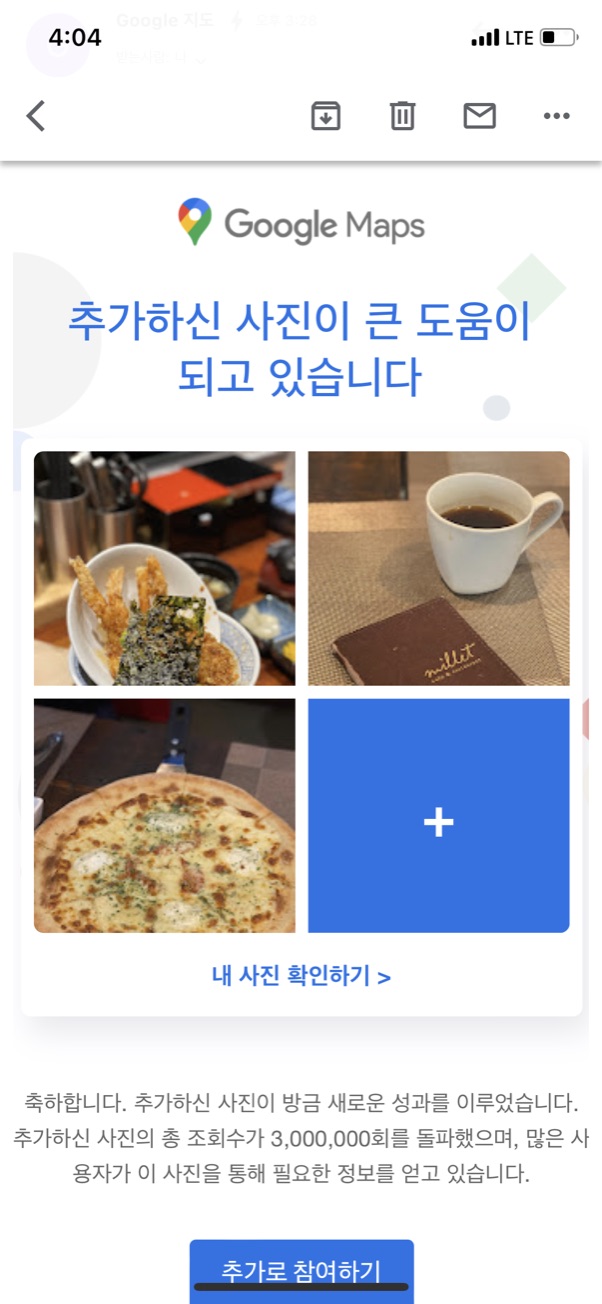Open the tempura rice bowl photo
Viewport: 602px width, 1304px height.
[165, 568]
